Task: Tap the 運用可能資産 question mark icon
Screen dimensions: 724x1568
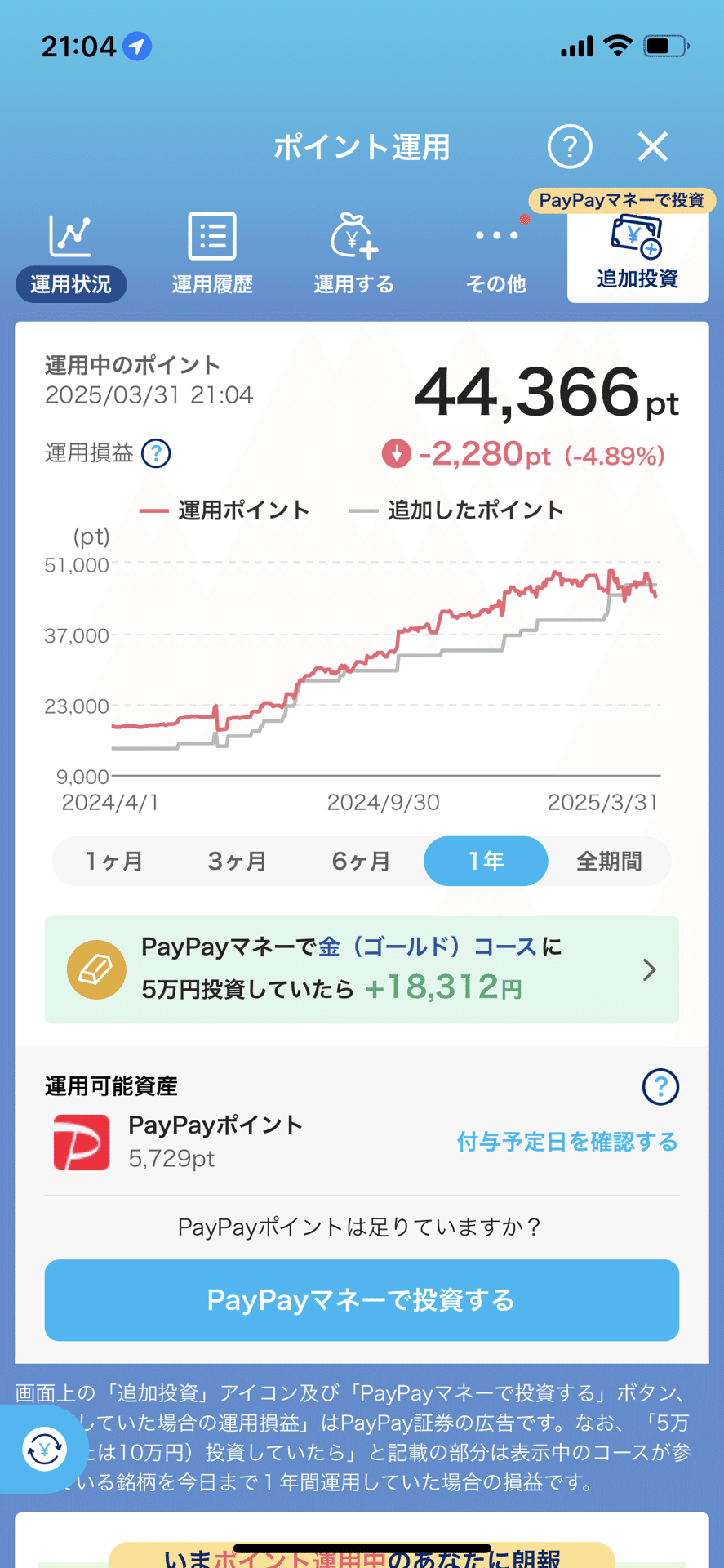Action: (660, 1086)
